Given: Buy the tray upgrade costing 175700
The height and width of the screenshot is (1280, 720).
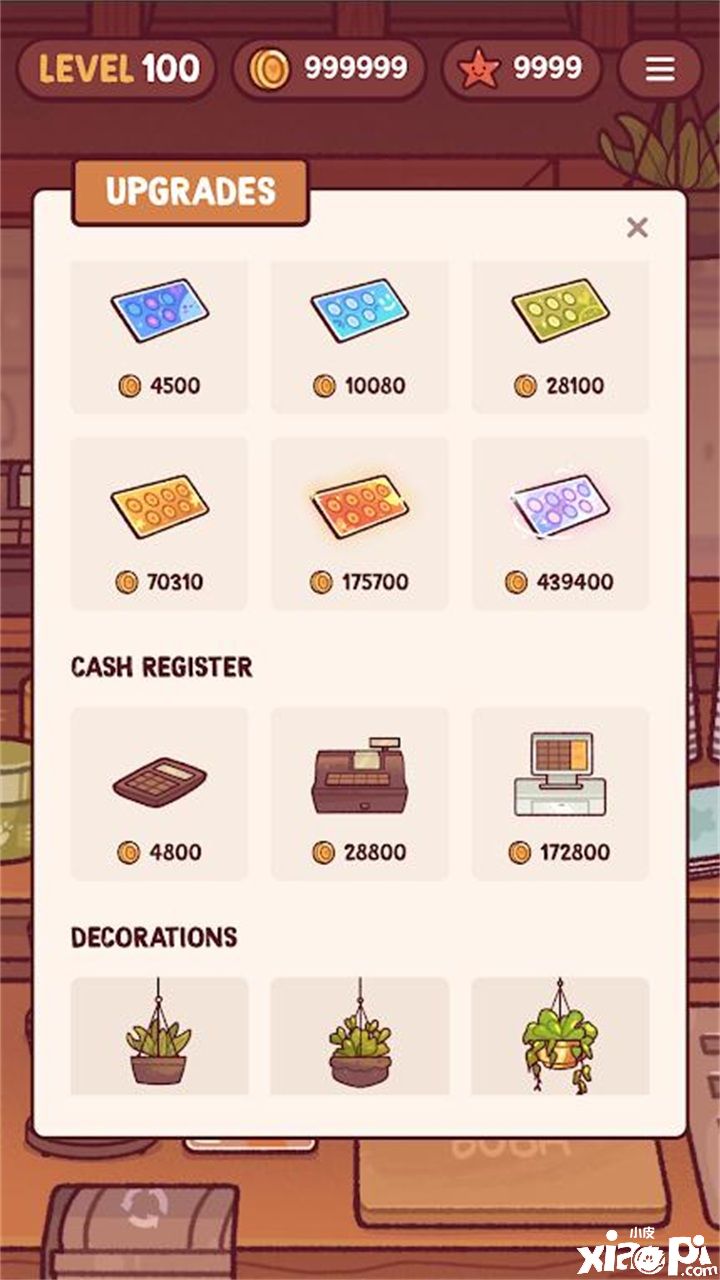Looking at the screenshot, I should [360, 524].
